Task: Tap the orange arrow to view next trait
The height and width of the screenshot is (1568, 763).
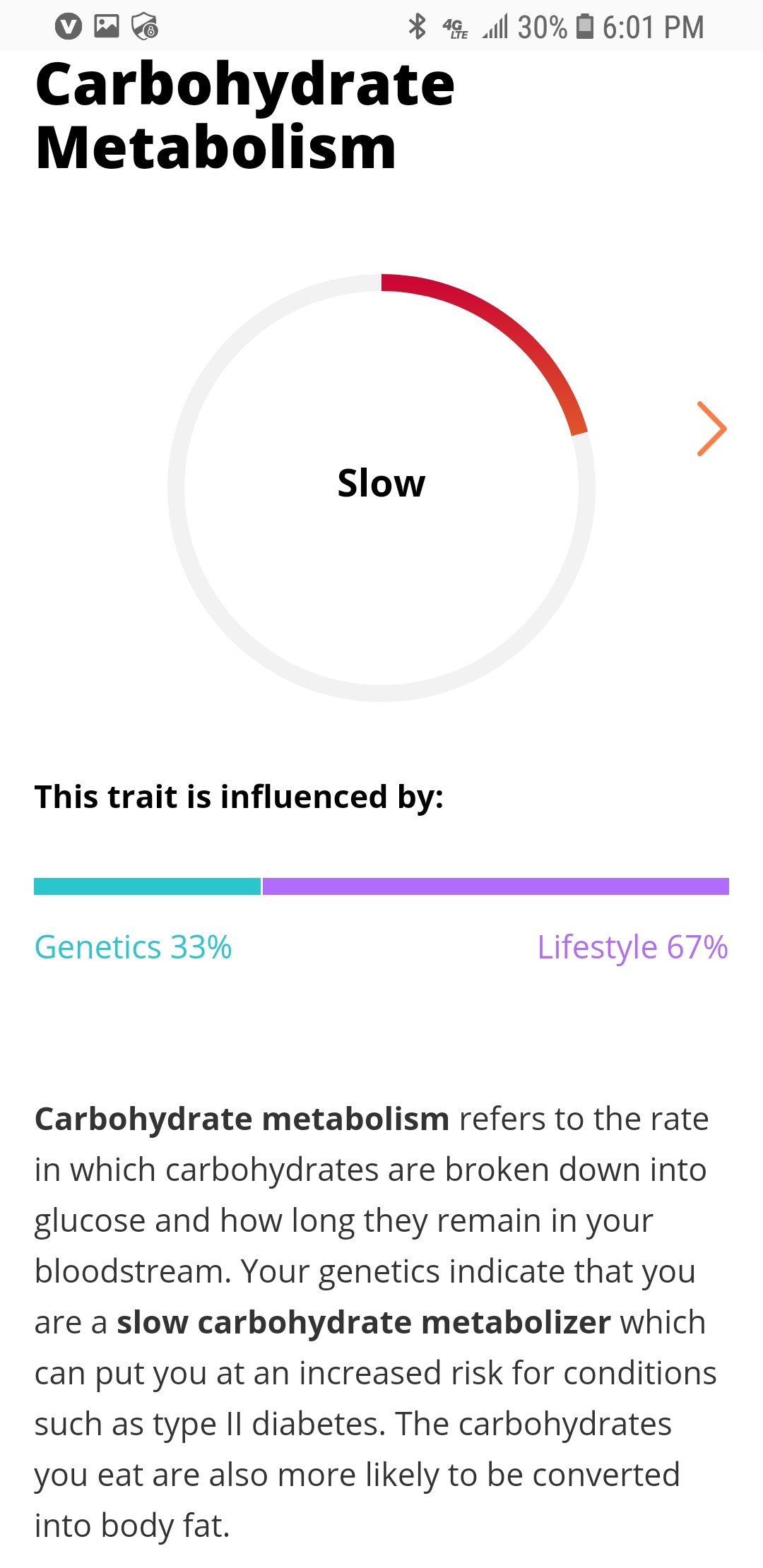Action: [x=711, y=429]
